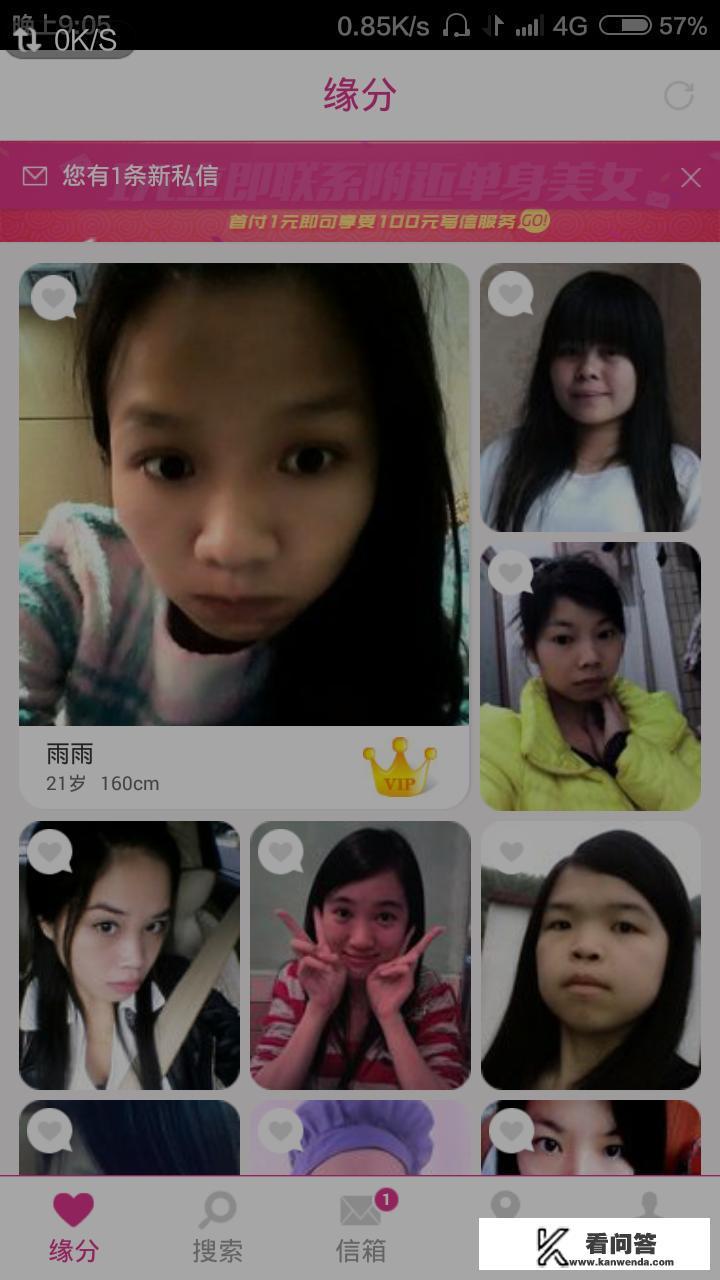This screenshot has height=1280, width=720.
Task: Open the 您有1条新私信 notification
Action: pos(140,176)
